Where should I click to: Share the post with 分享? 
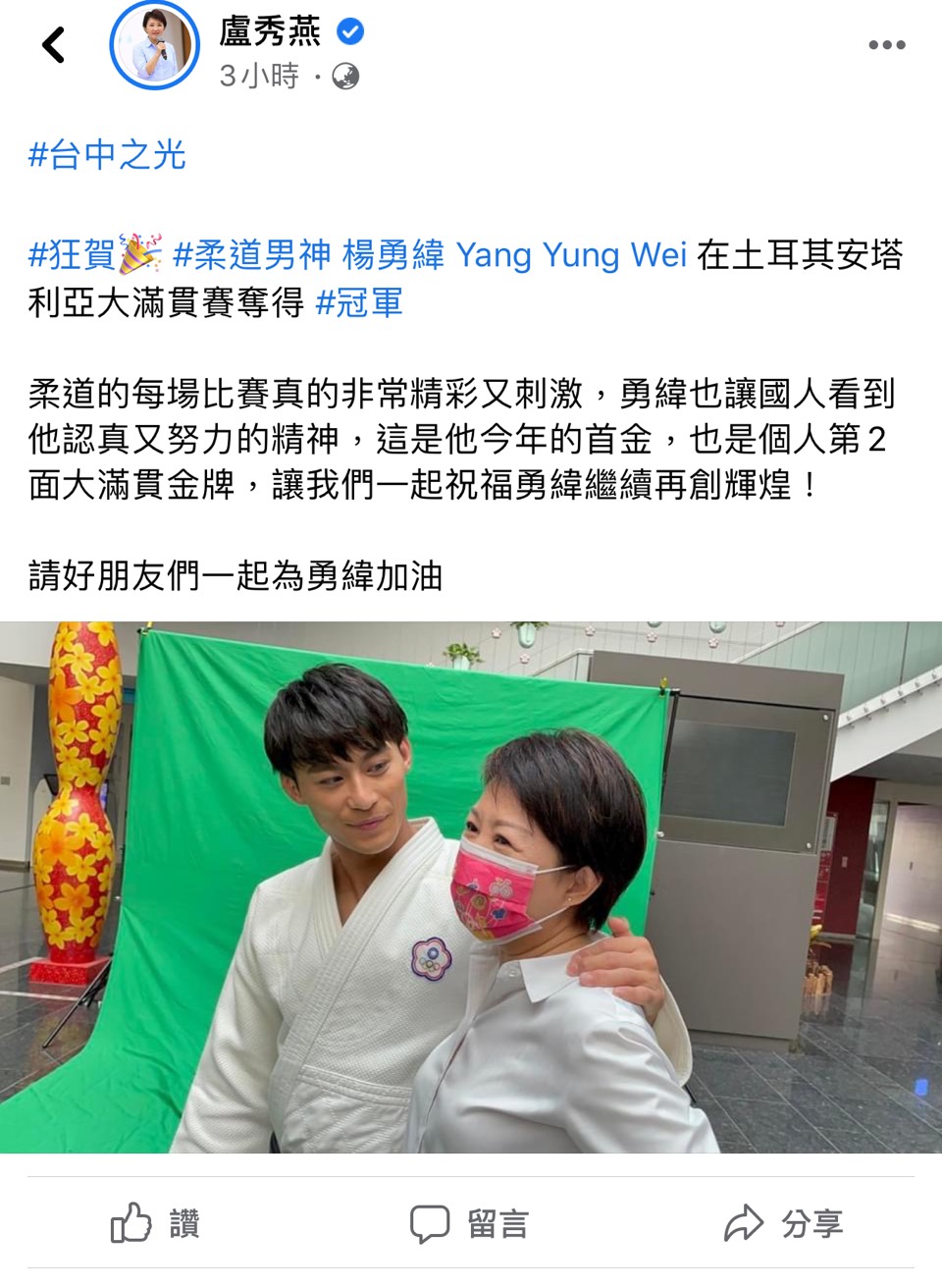click(x=783, y=1223)
